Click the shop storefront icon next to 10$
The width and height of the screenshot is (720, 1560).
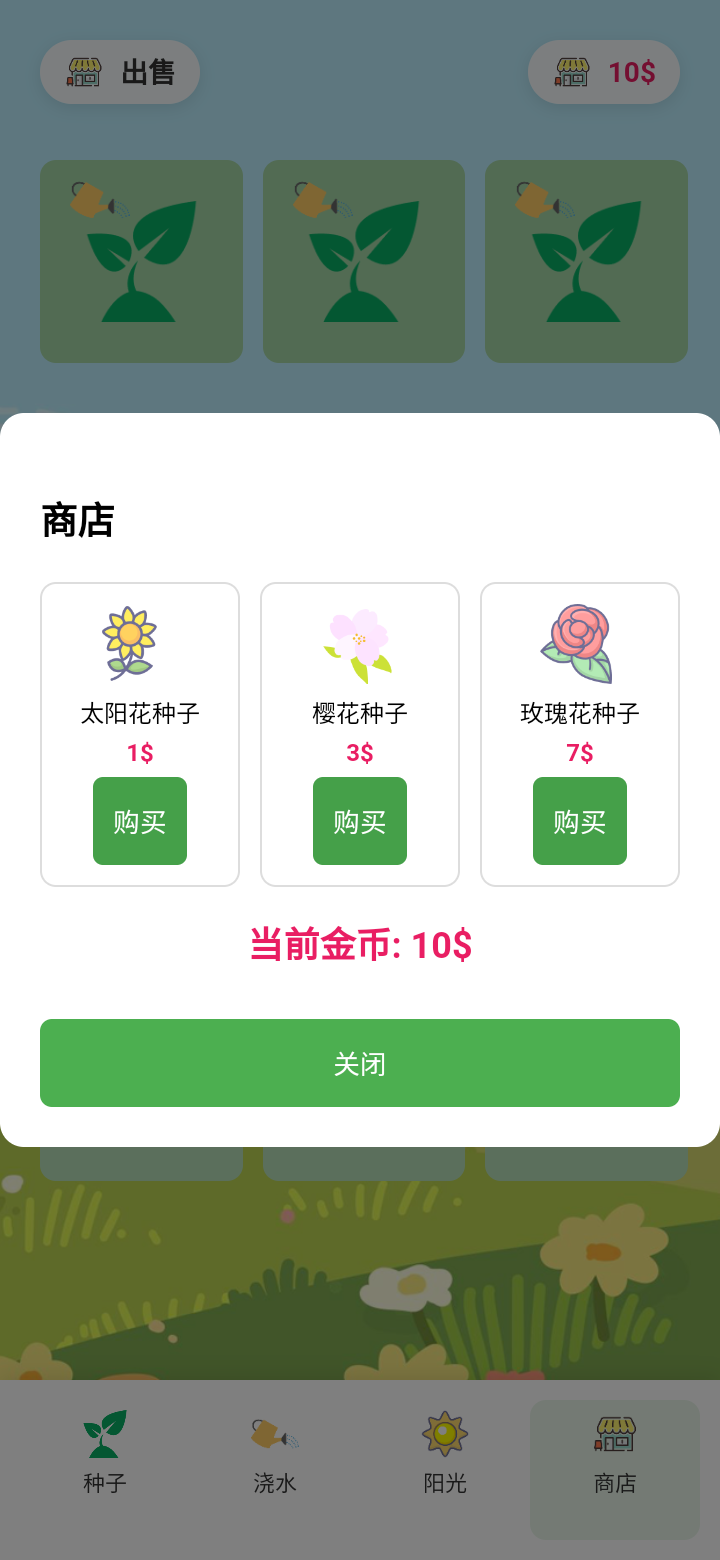pyautogui.click(x=570, y=72)
